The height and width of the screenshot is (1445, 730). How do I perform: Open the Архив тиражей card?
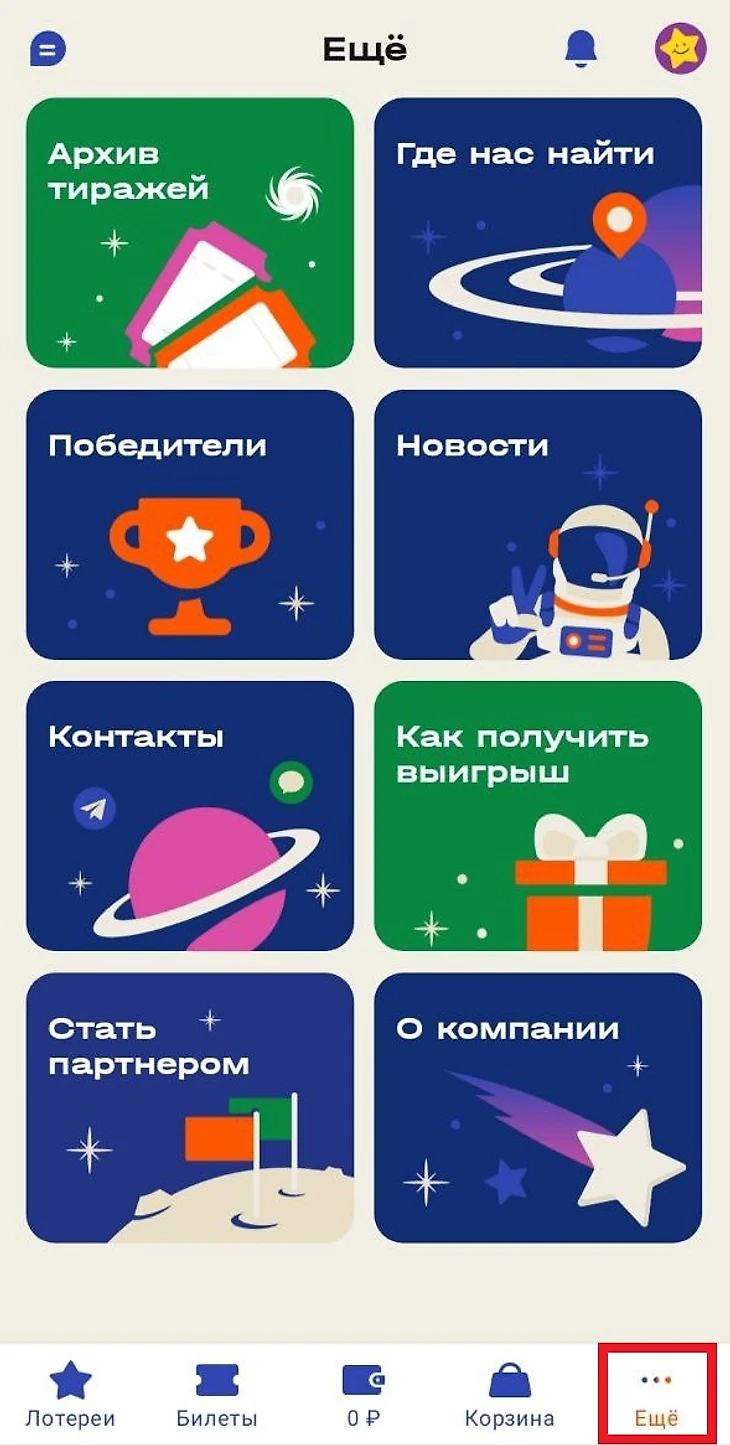190,233
